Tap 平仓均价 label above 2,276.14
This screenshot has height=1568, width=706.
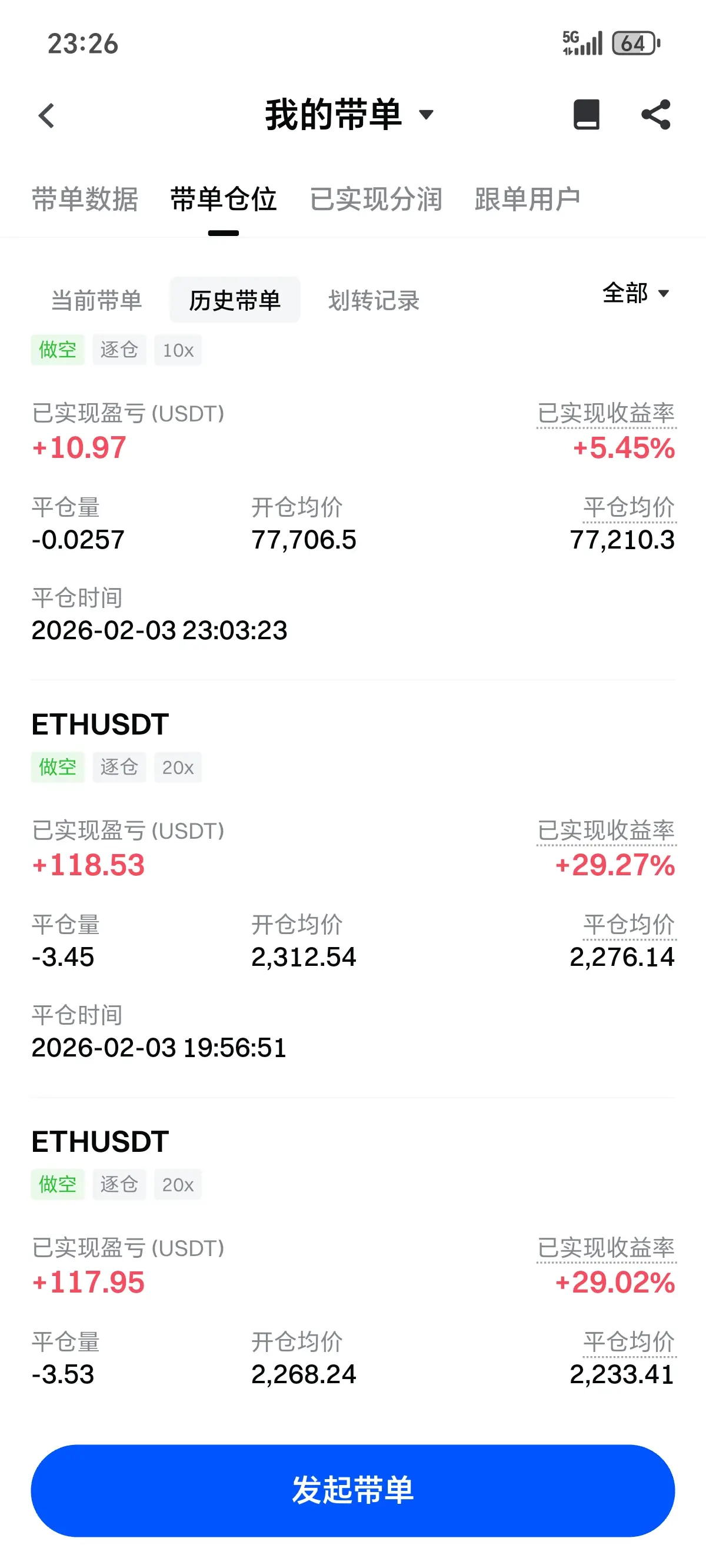point(629,925)
